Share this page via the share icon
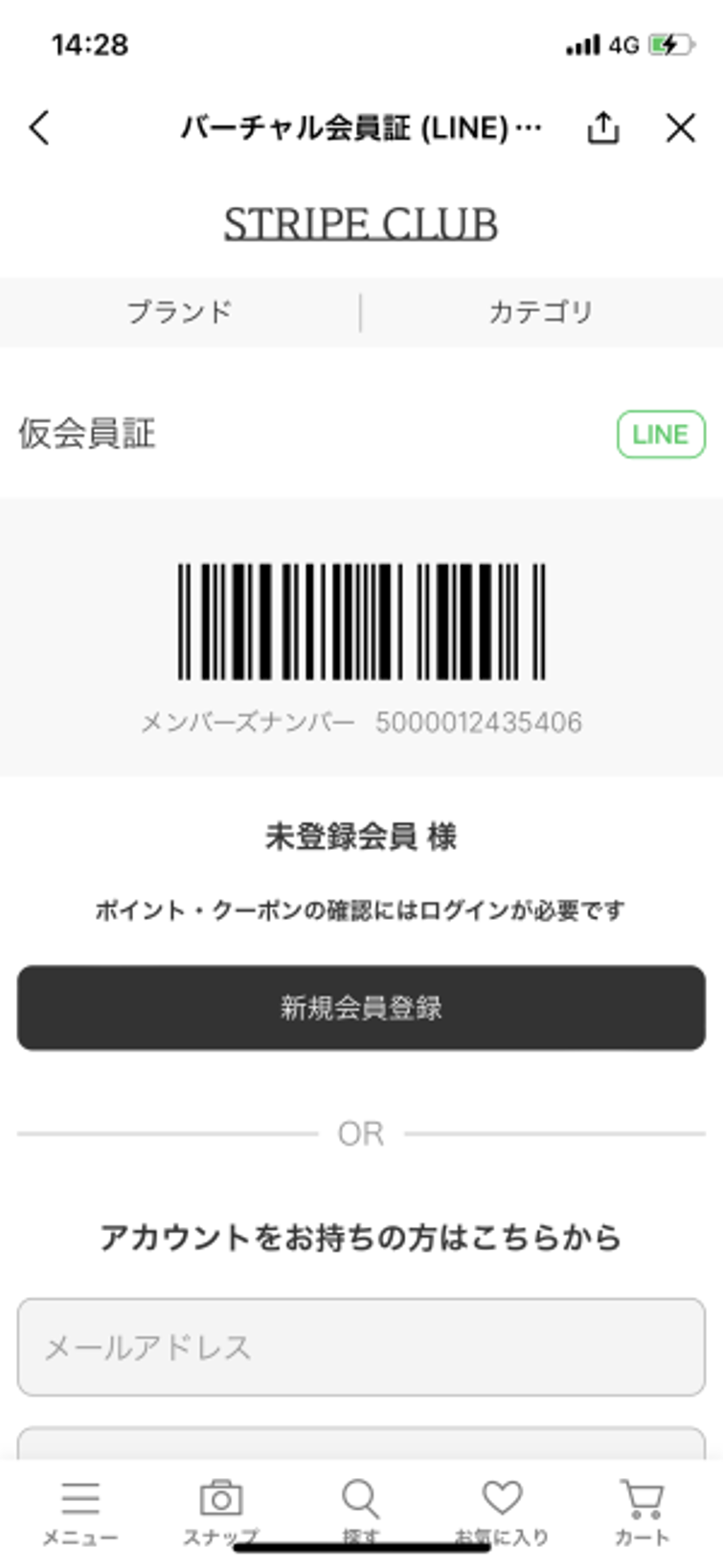 (x=602, y=127)
